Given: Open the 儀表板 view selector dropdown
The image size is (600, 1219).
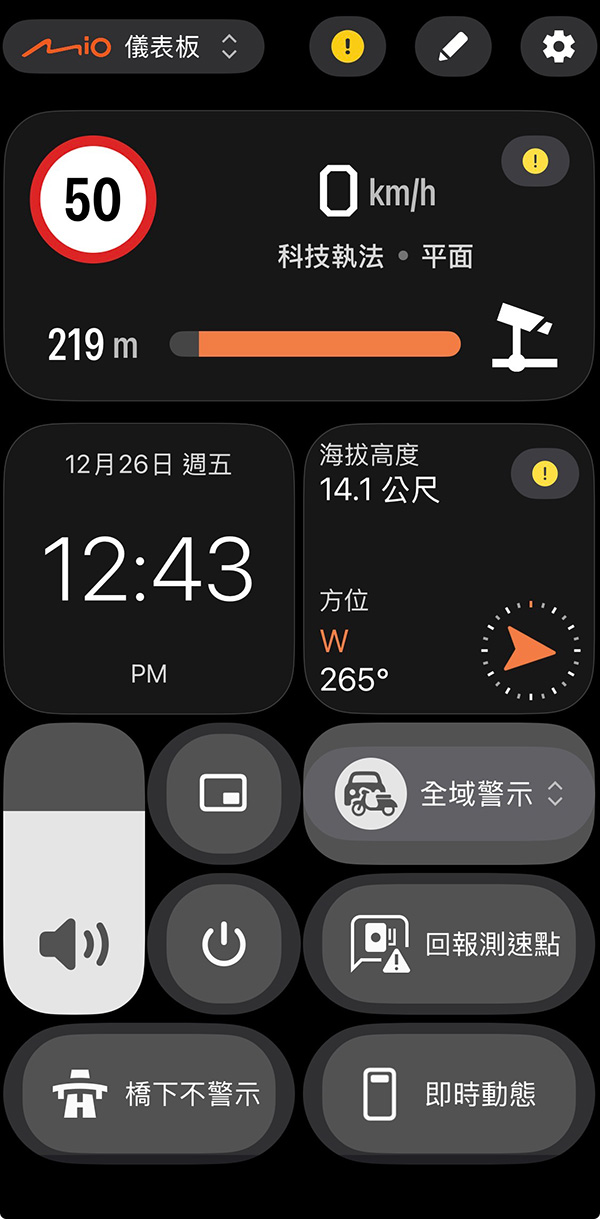Looking at the screenshot, I should pos(133,47).
